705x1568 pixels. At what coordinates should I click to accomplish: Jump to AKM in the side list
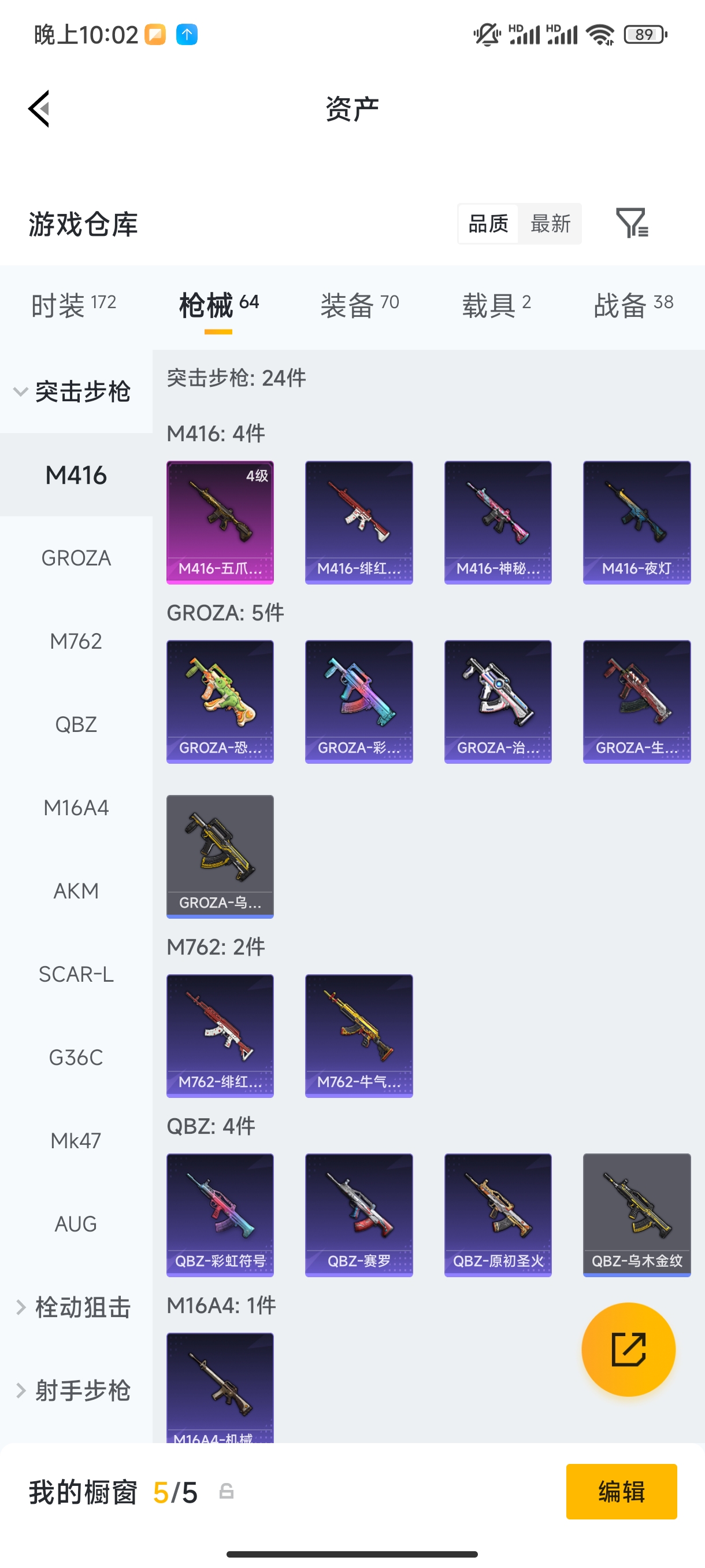pos(76,890)
